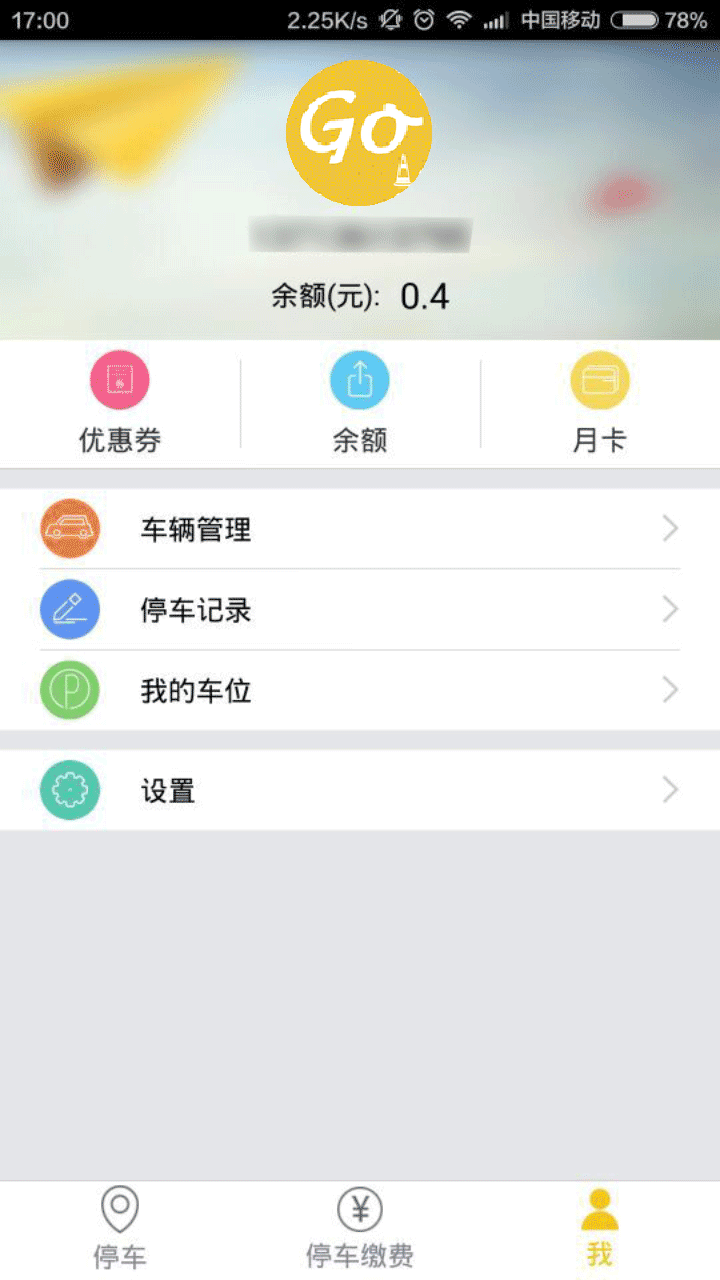Switch to the 停车 tab
Screen dimensions: 720x1280
[x=120, y=1230]
